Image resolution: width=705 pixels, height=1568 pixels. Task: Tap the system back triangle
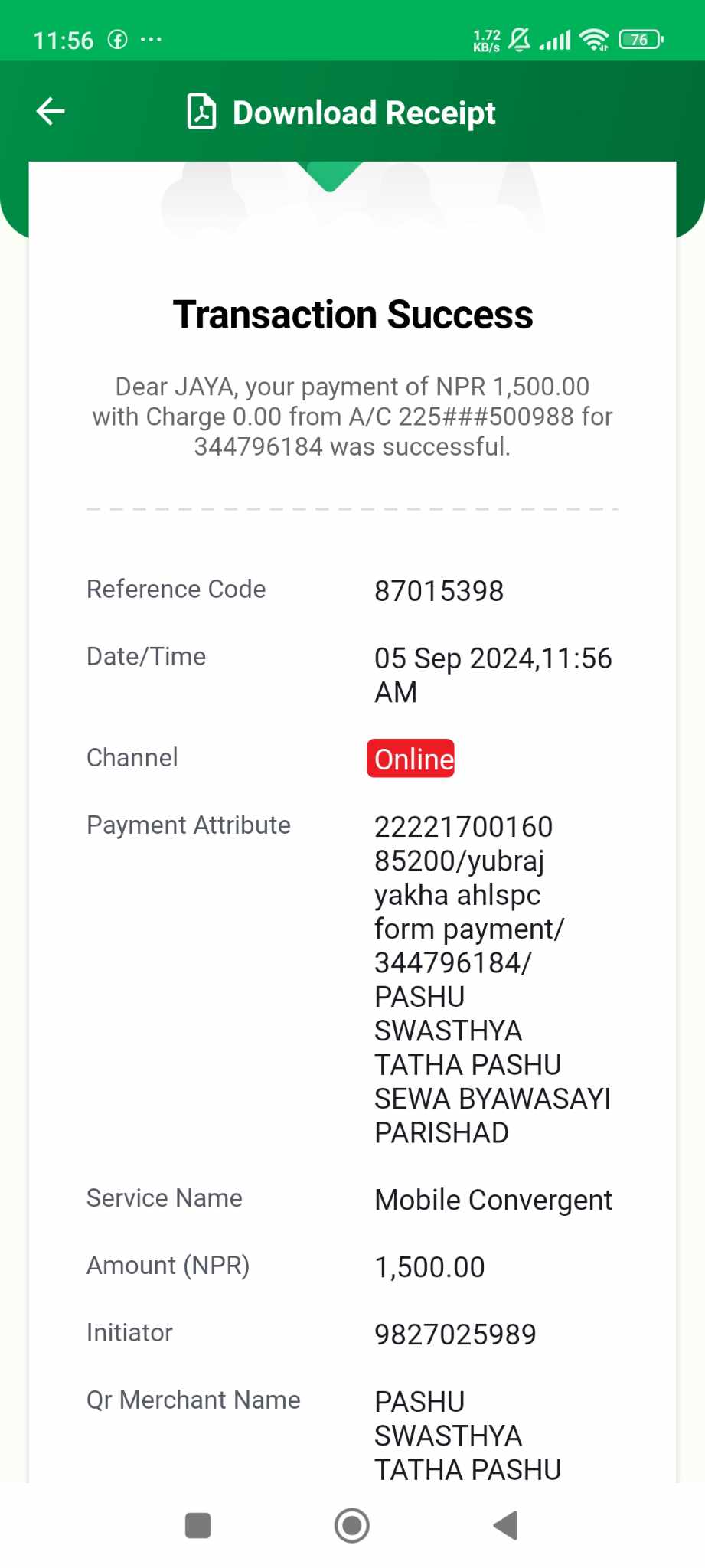click(x=505, y=1525)
